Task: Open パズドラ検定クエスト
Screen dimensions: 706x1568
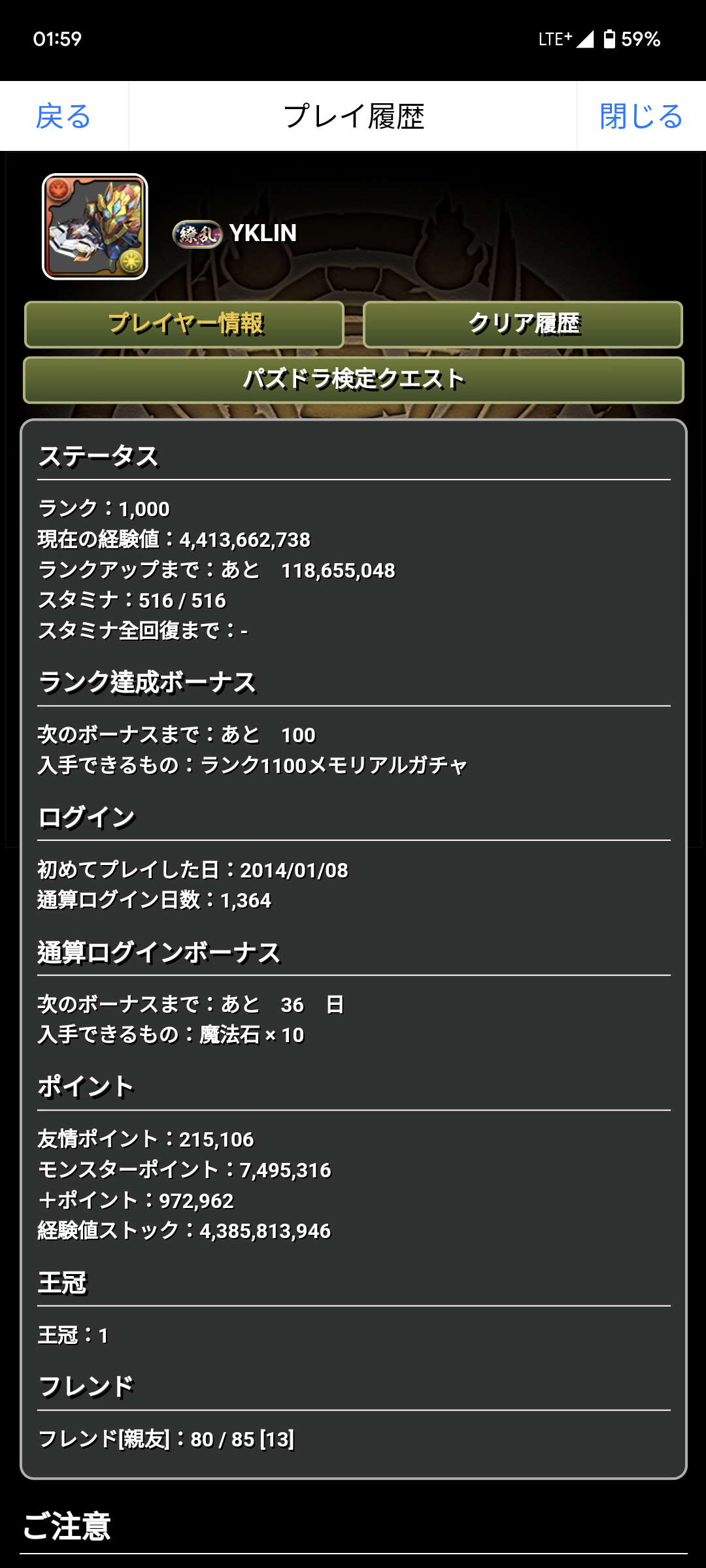Action: click(354, 380)
